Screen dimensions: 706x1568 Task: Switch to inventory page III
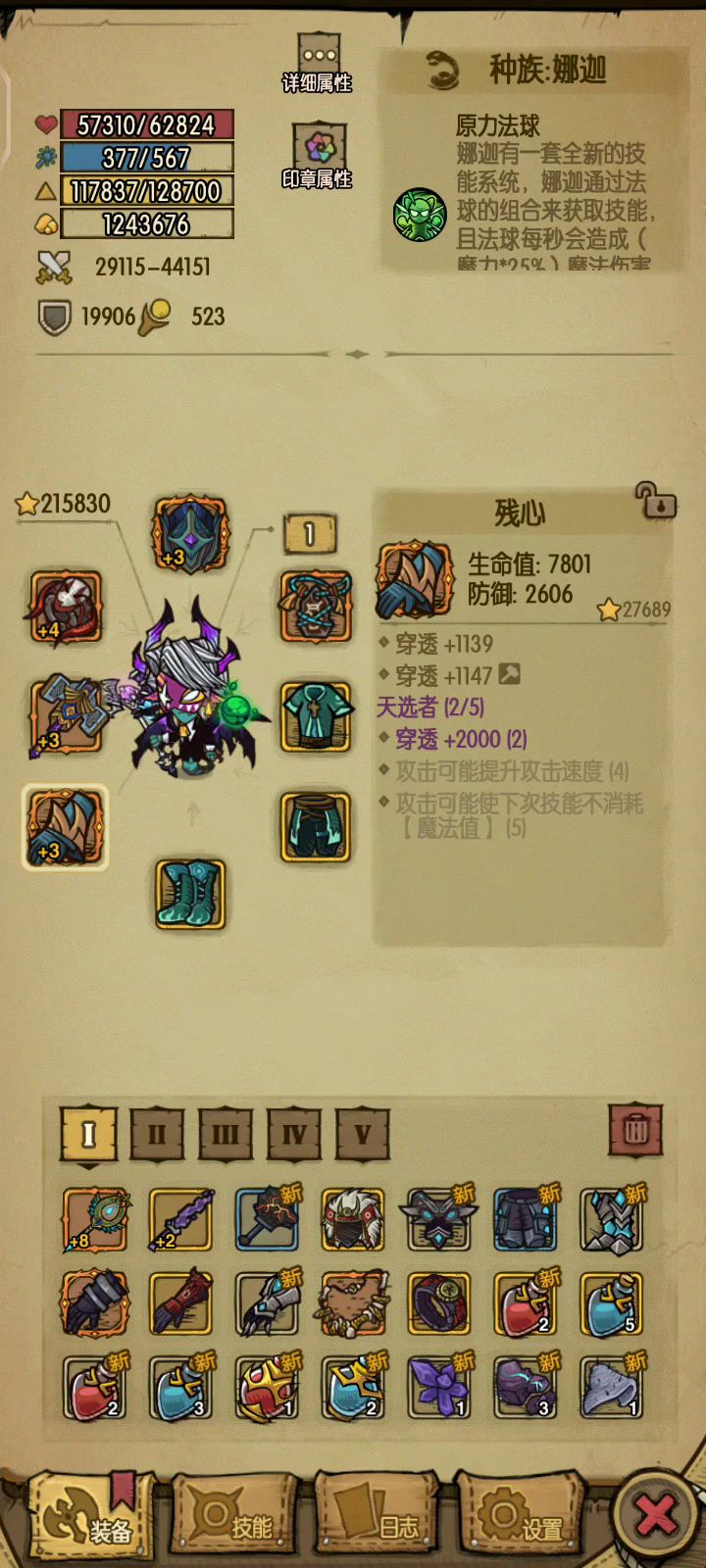point(226,1135)
